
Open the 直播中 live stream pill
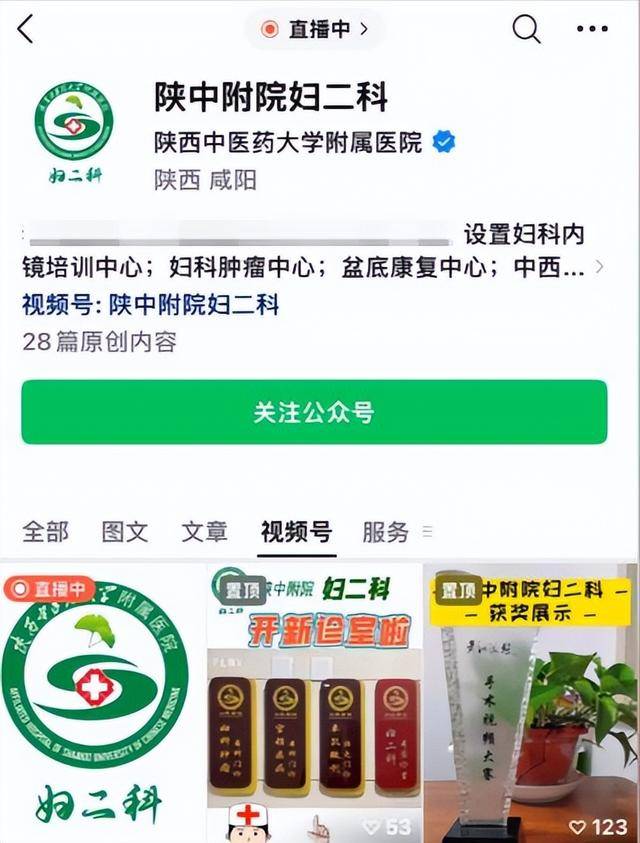coord(314,30)
